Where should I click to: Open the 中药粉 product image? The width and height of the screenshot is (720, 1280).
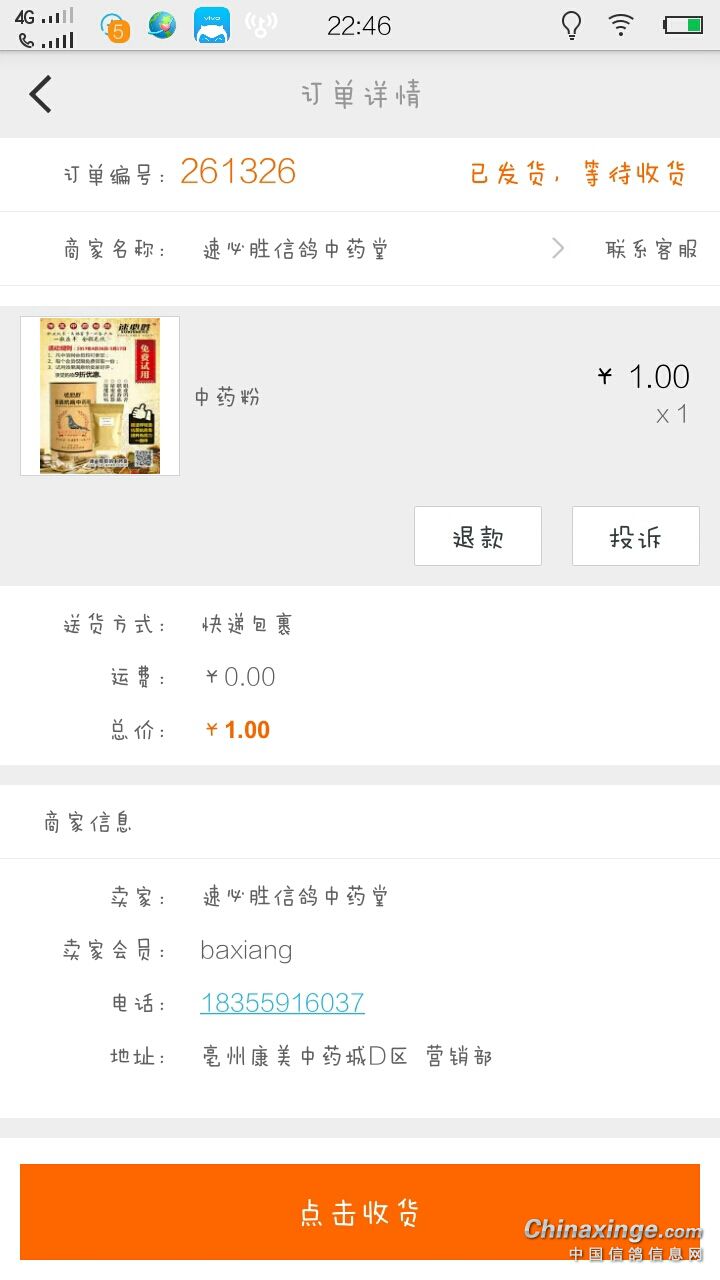[100, 396]
